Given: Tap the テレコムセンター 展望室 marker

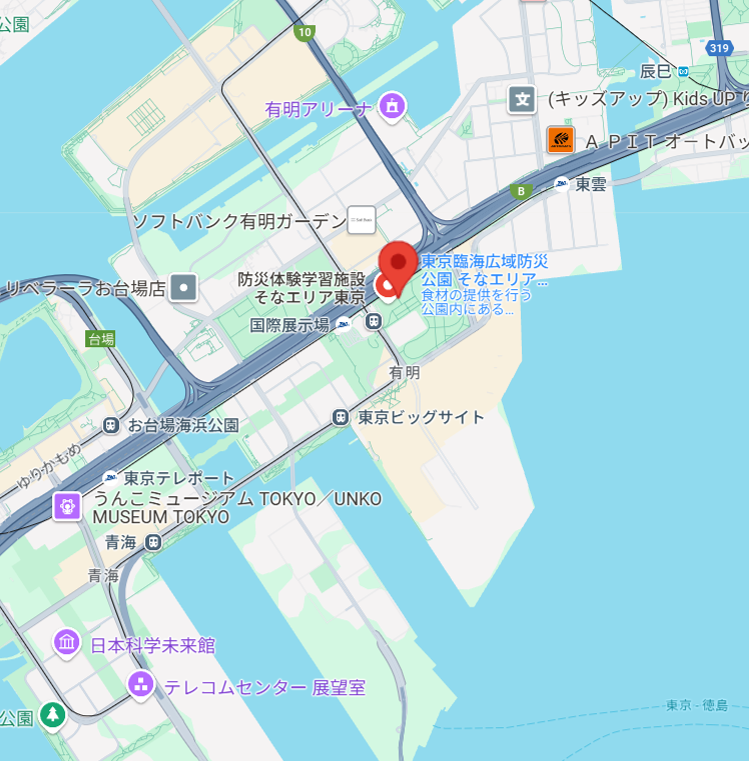Looking at the screenshot, I should click(141, 685).
